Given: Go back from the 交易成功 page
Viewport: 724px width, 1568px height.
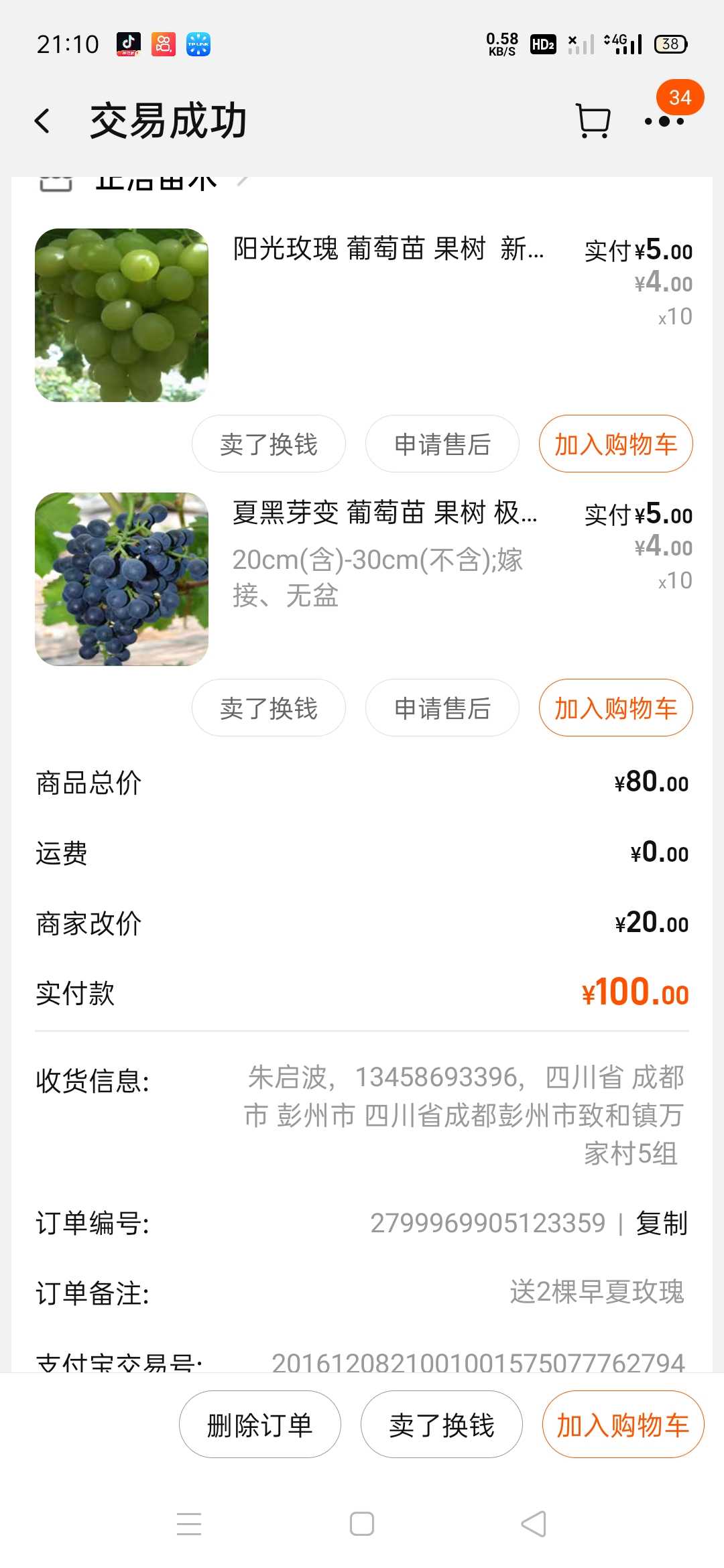Looking at the screenshot, I should click(43, 121).
